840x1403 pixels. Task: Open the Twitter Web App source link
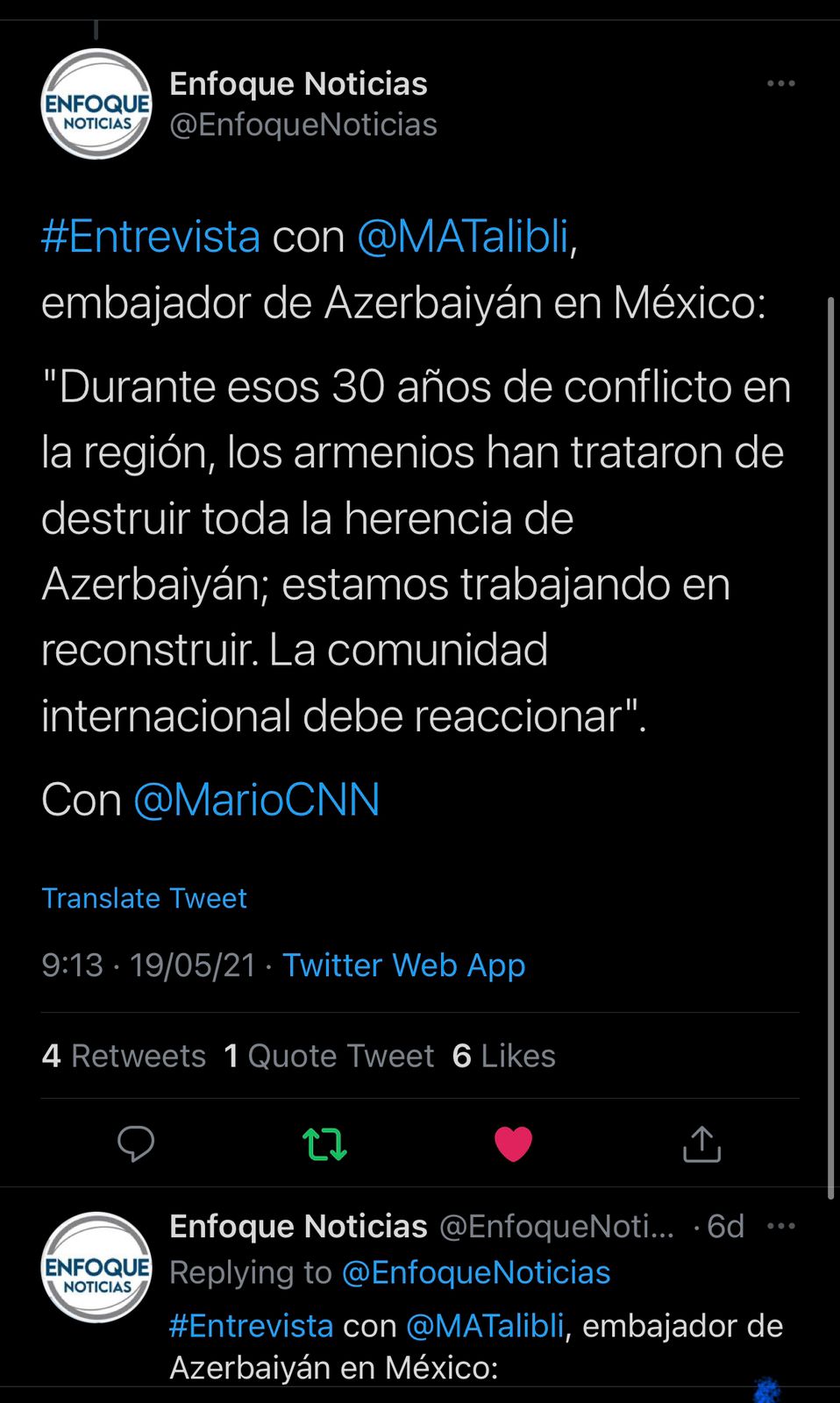pos(403,965)
